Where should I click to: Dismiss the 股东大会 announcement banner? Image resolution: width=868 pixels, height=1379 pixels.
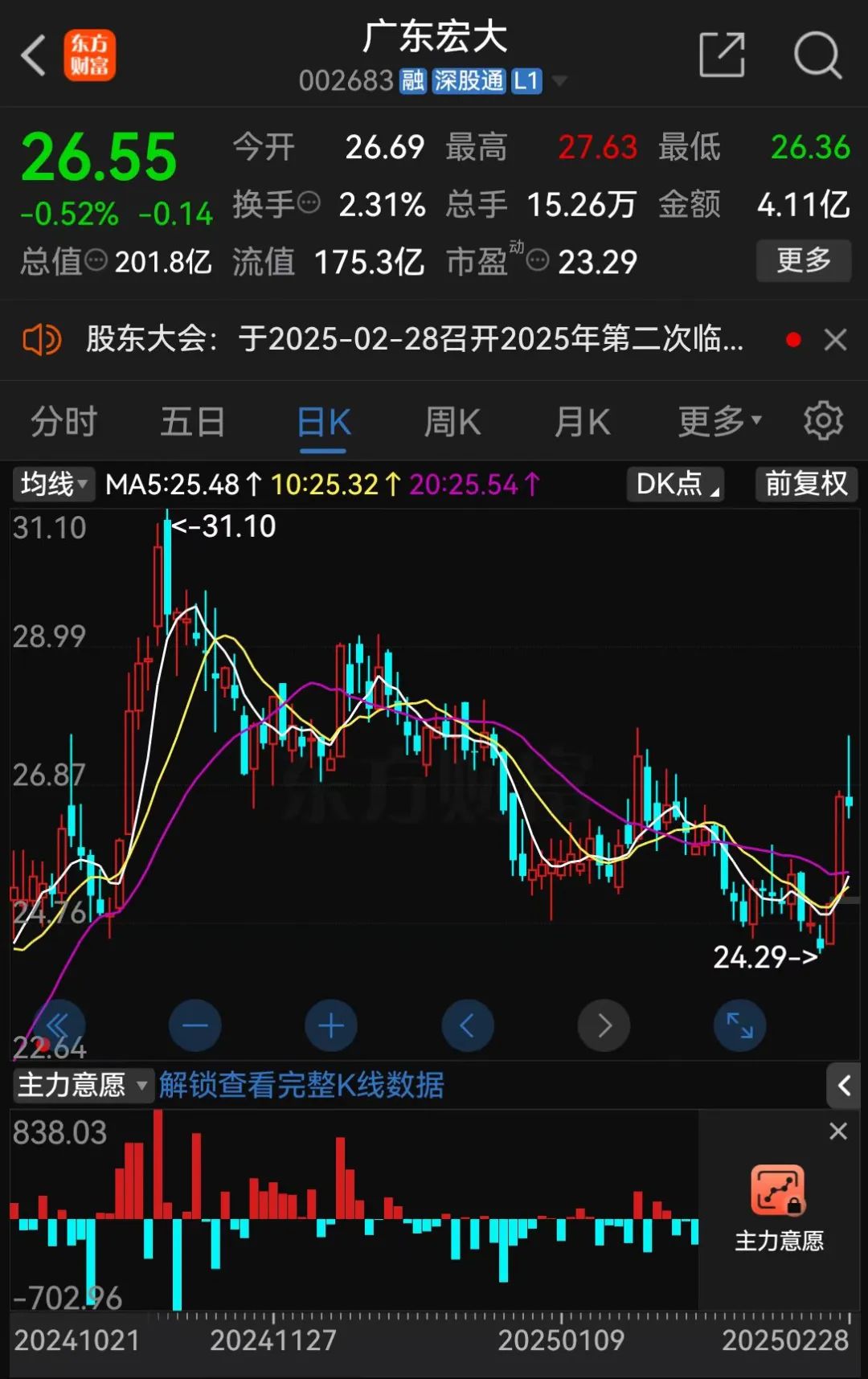[x=835, y=340]
